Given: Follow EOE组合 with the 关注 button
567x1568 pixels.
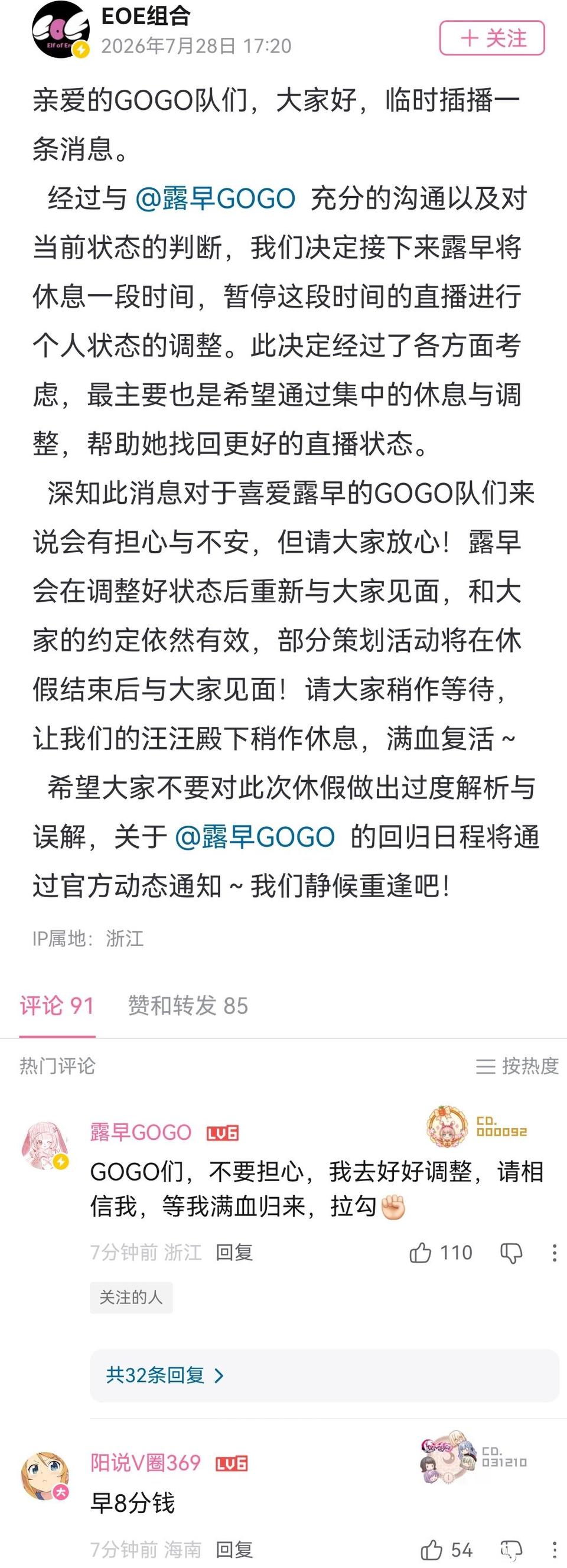Looking at the screenshot, I should click(491, 38).
